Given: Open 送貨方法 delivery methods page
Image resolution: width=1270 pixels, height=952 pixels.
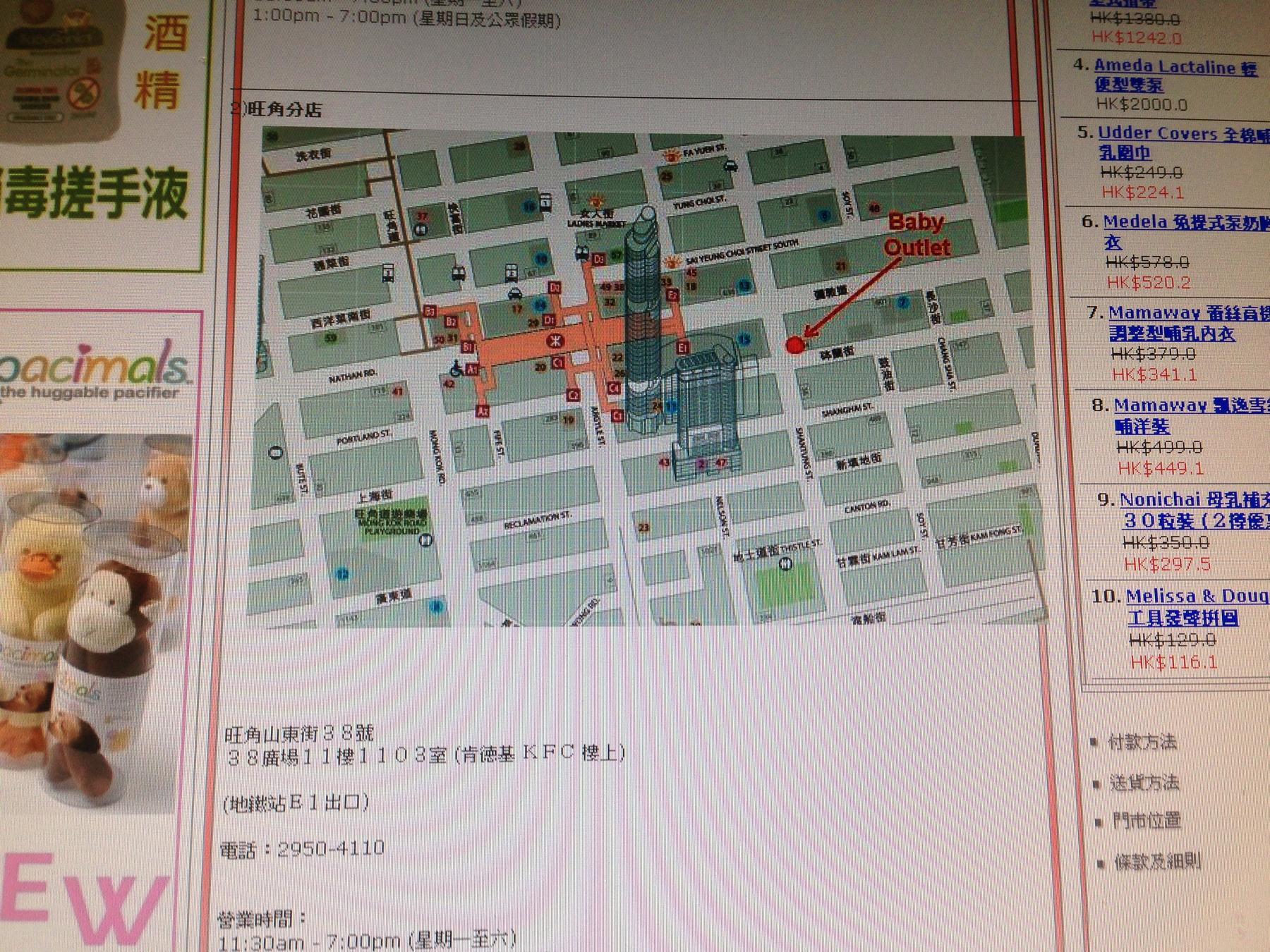Looking at the screenshot, I should tap(1144, 782).
